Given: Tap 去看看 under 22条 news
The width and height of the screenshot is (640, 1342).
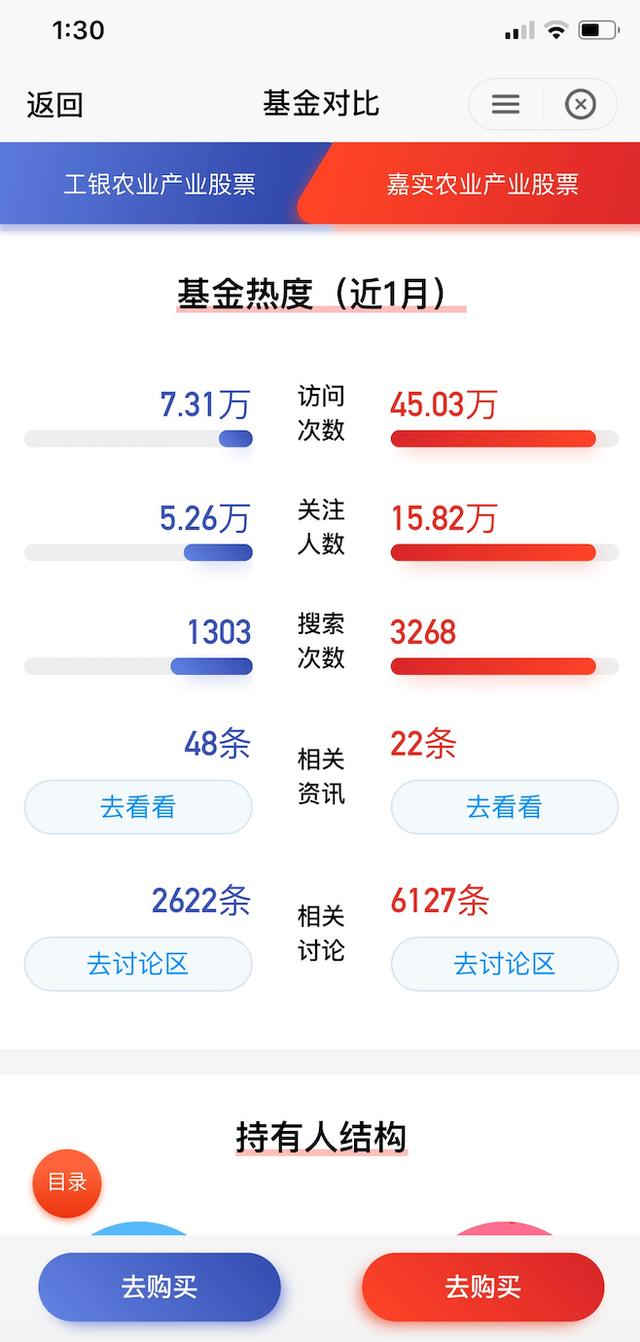Looking at the screenshot, I should click(504, 807).
